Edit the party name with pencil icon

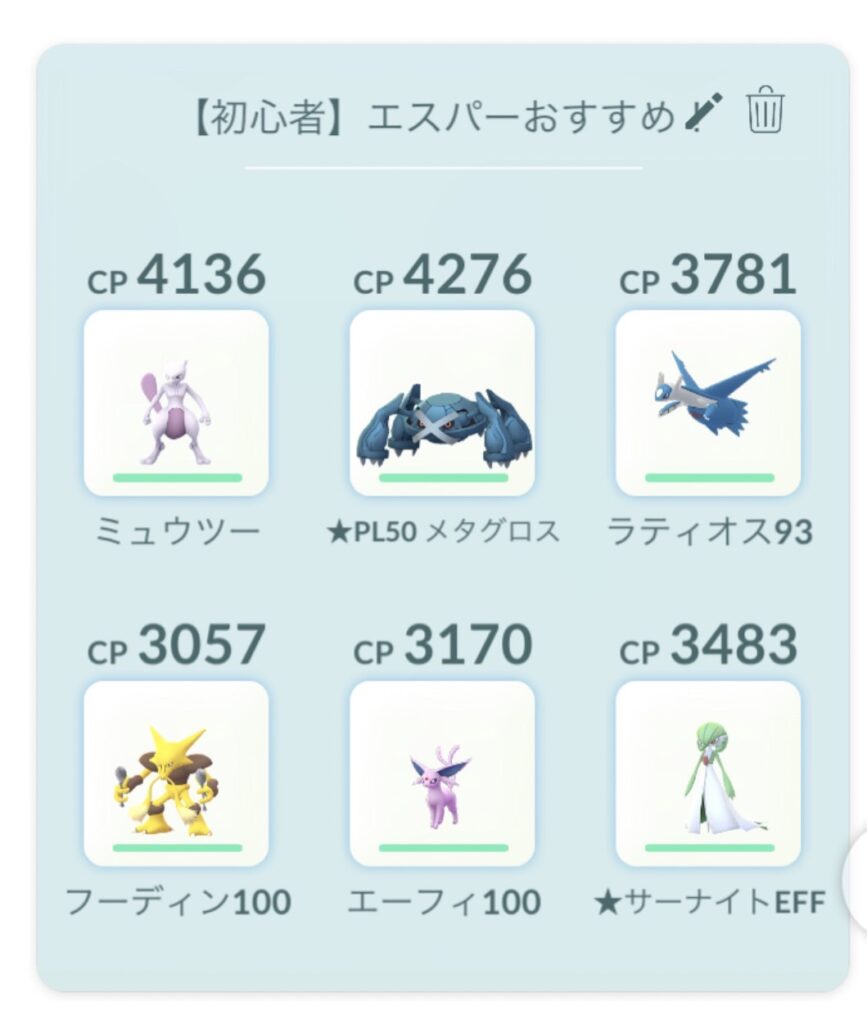pyautogui.click(x=703, y=114)
